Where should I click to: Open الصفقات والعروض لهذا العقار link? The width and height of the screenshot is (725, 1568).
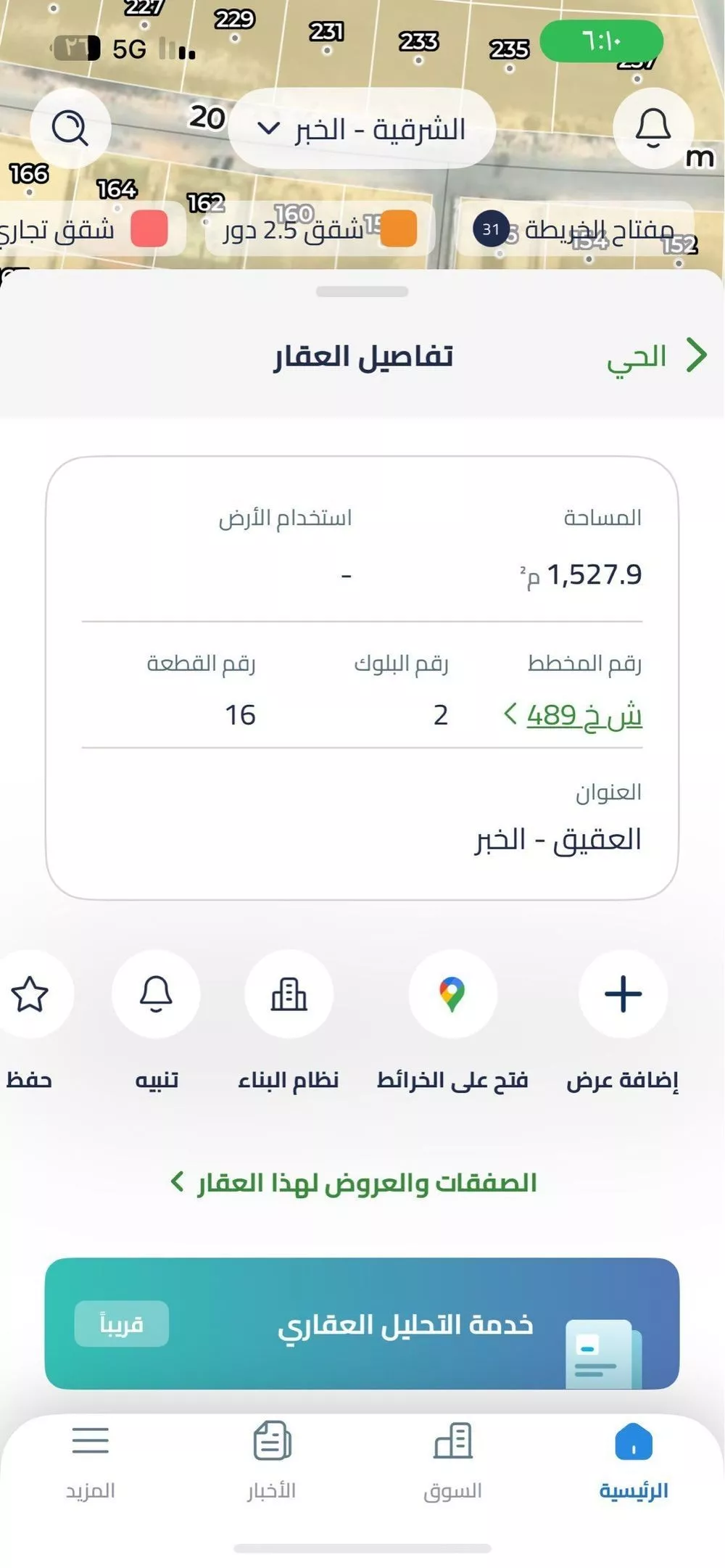pyautogui.click(x=355, y=1183)
